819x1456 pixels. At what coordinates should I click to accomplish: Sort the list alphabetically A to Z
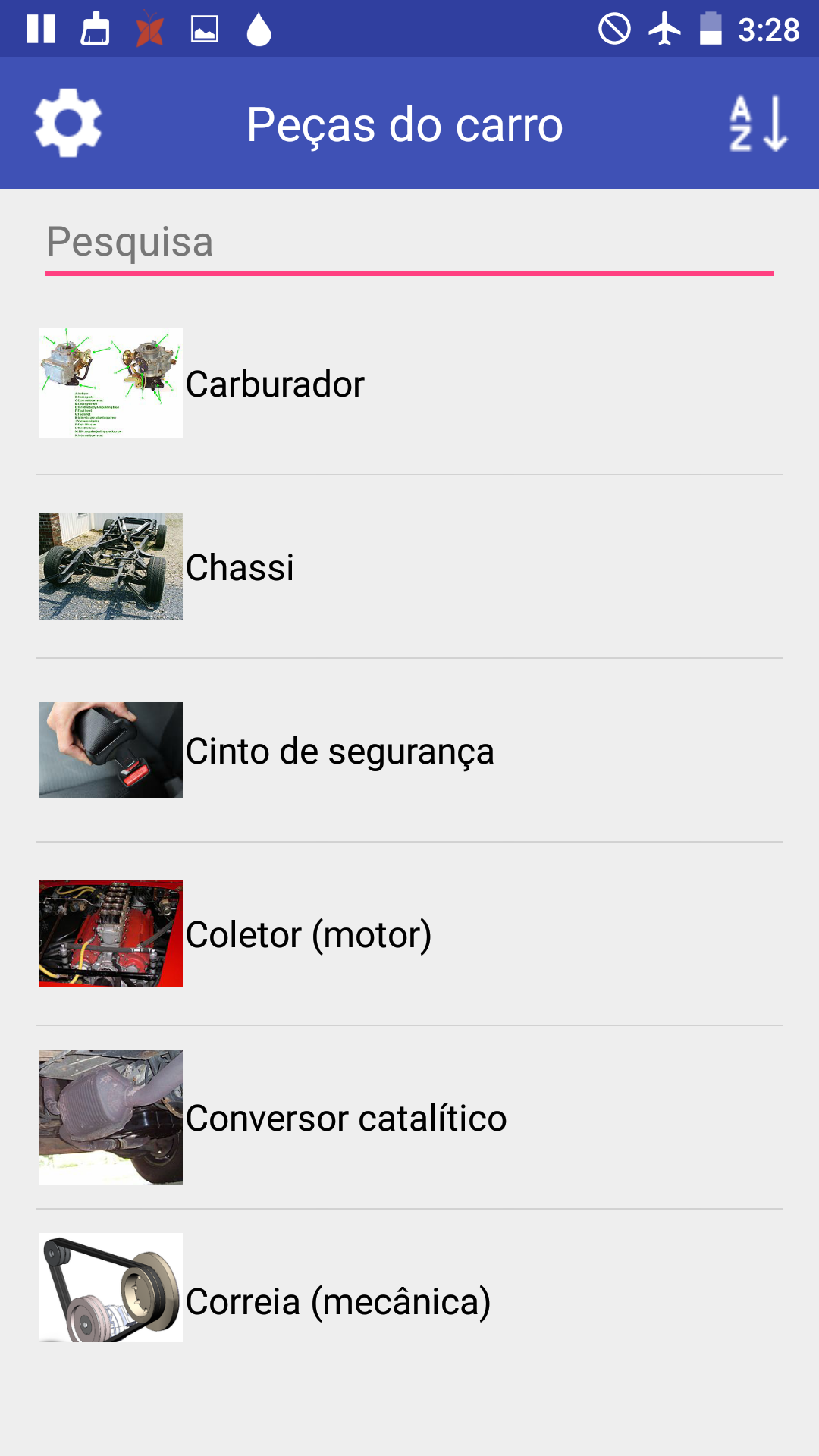click(758, 124)
